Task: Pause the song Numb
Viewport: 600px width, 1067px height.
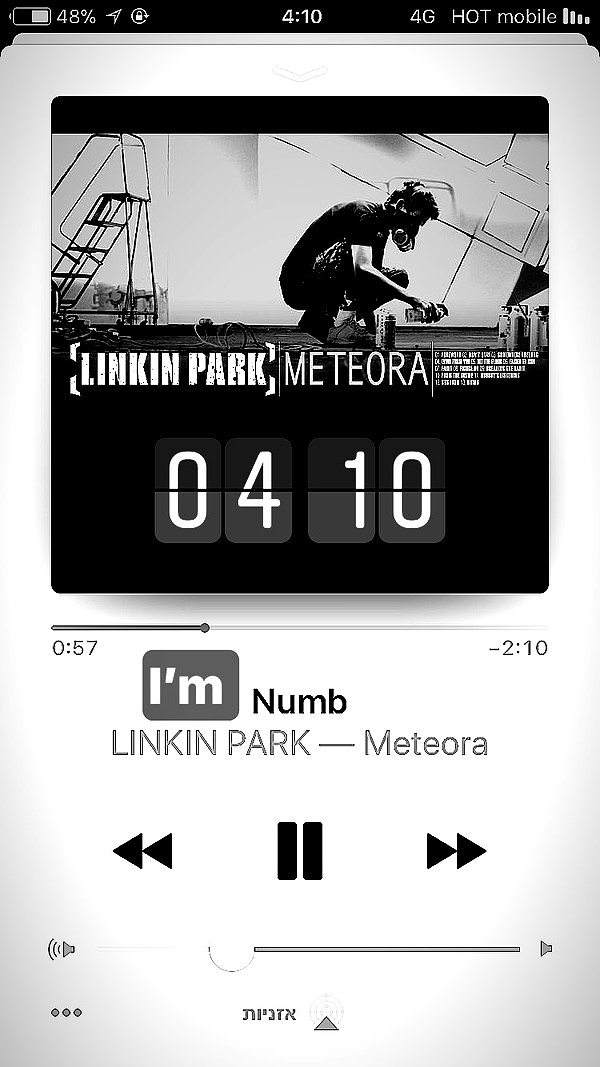Action: pyautogui.click(x=300, y=851)
